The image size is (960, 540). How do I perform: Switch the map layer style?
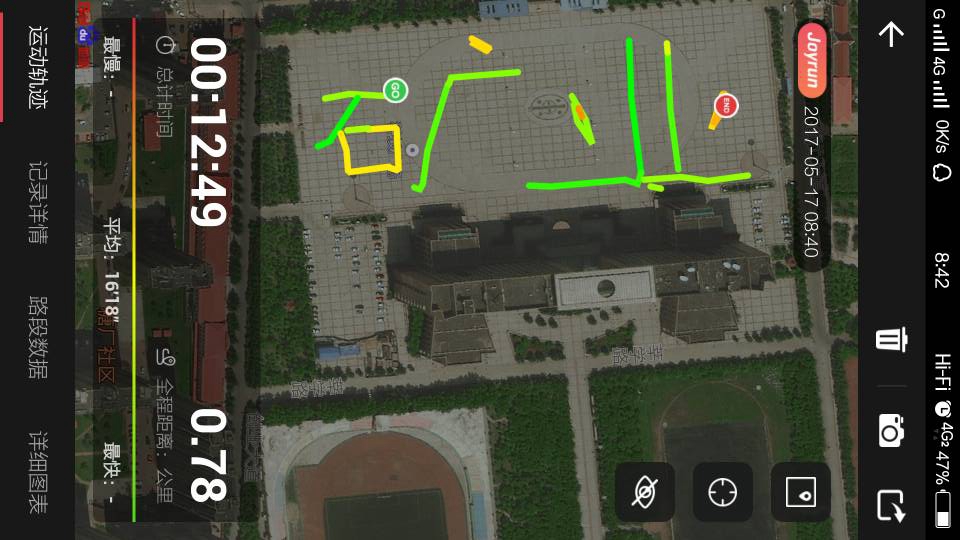pos(800,492)
